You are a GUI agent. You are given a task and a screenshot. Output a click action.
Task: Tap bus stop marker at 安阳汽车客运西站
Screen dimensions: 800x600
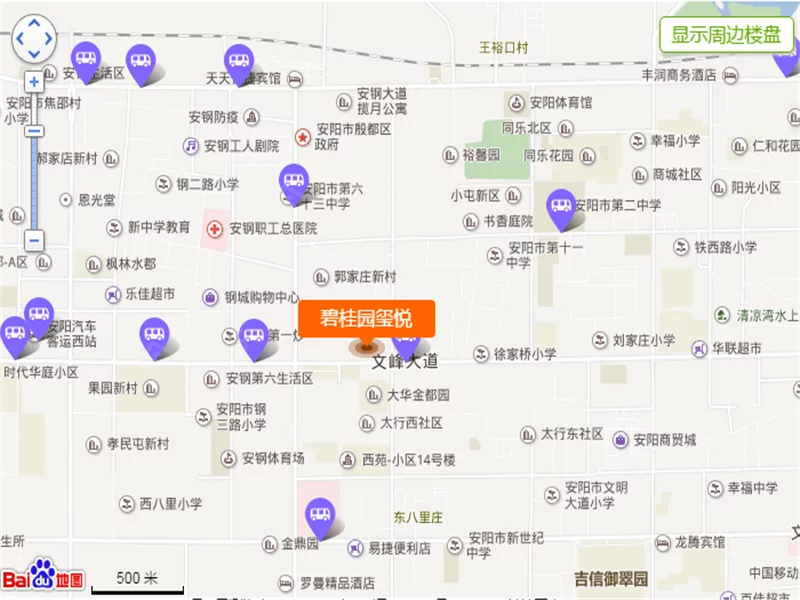[39, 315]
